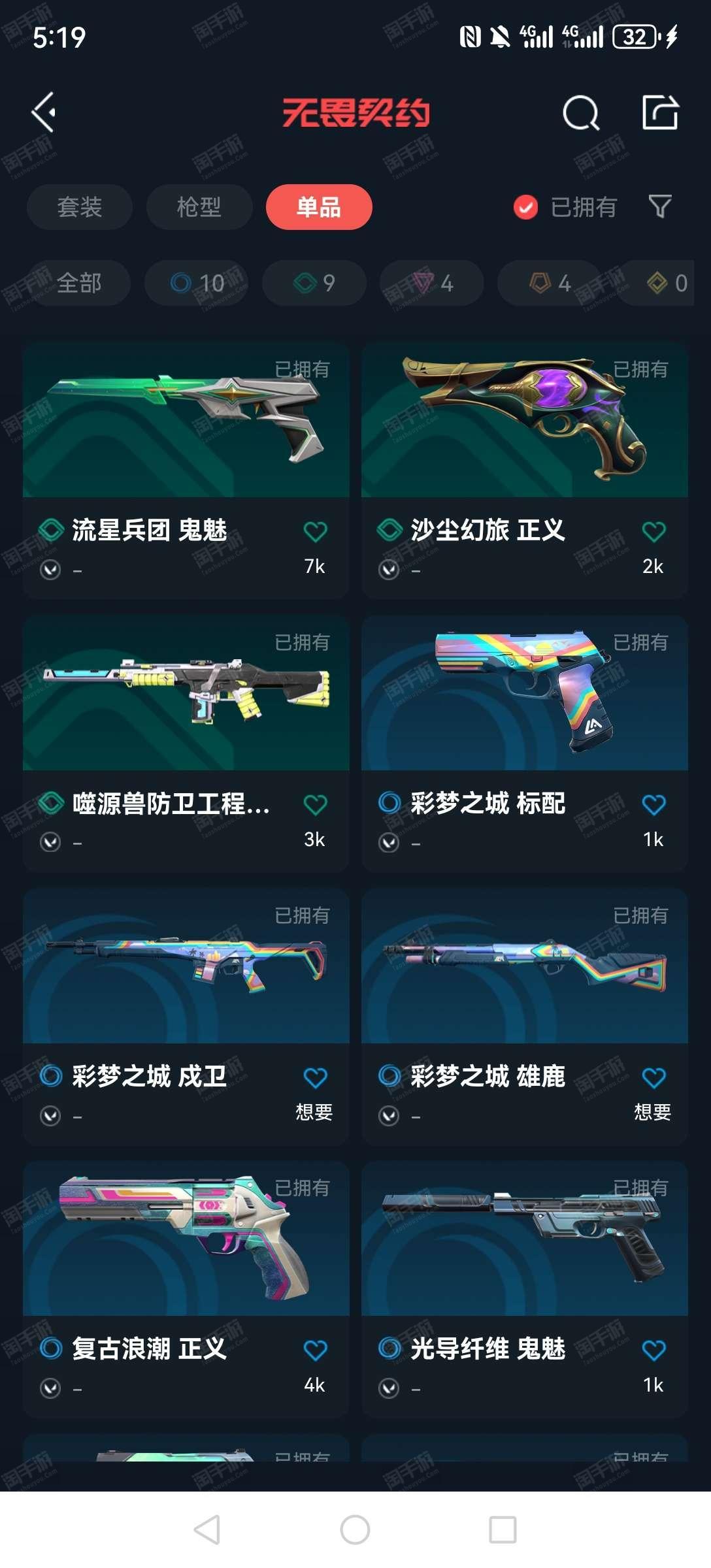Uncheck the 已拥有 filter checkbox
The image size is (711, 1568).
coord(526,207)
